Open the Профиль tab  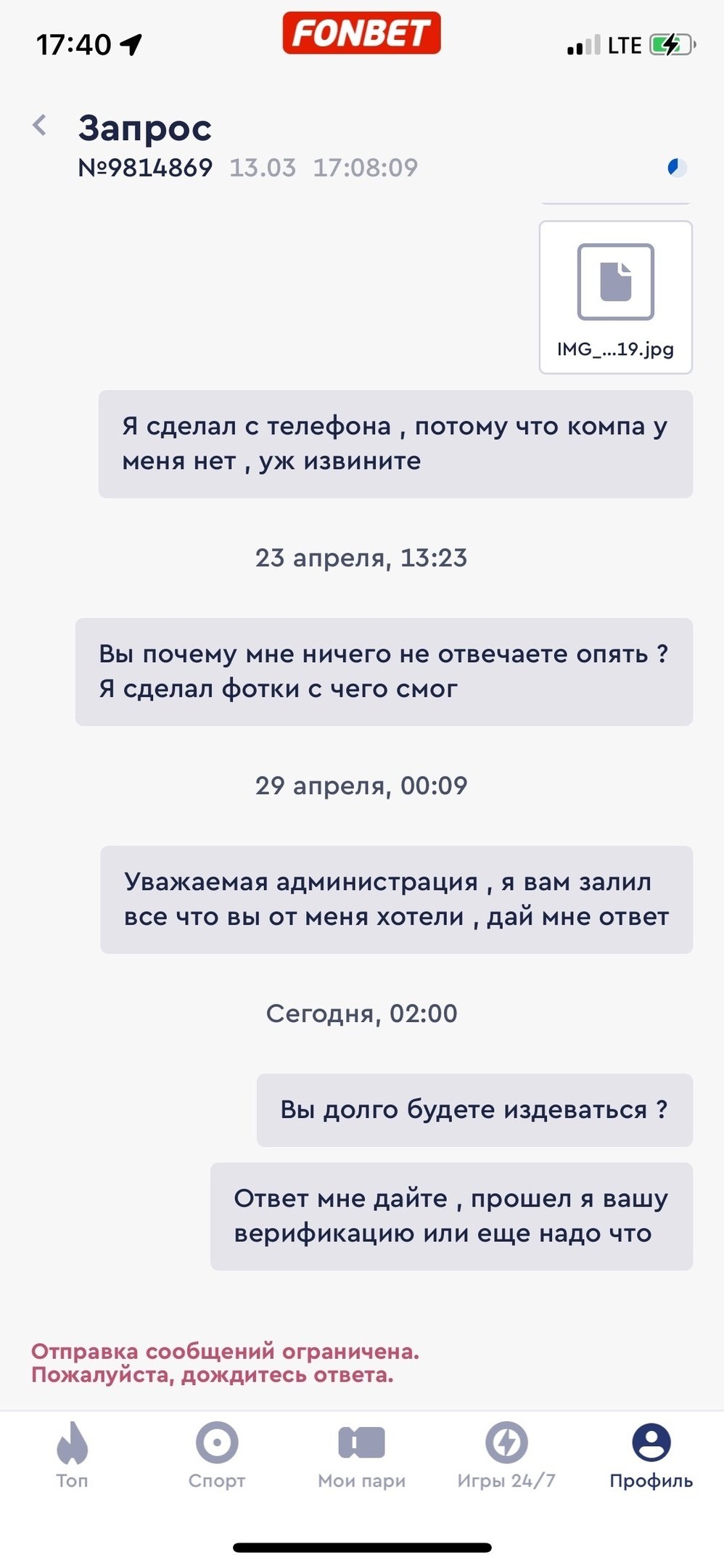651,1455
